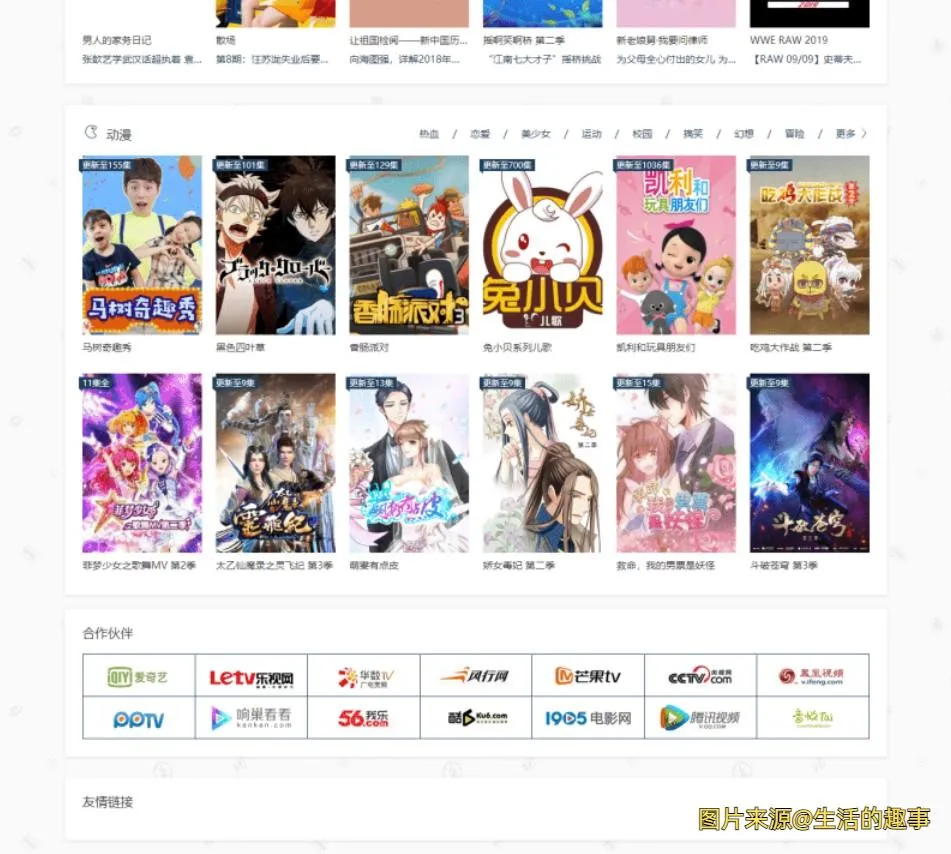The height and width of the screenshot is (854, 951).
Task: Filter anime by 美少女
Action: (535, 134)
